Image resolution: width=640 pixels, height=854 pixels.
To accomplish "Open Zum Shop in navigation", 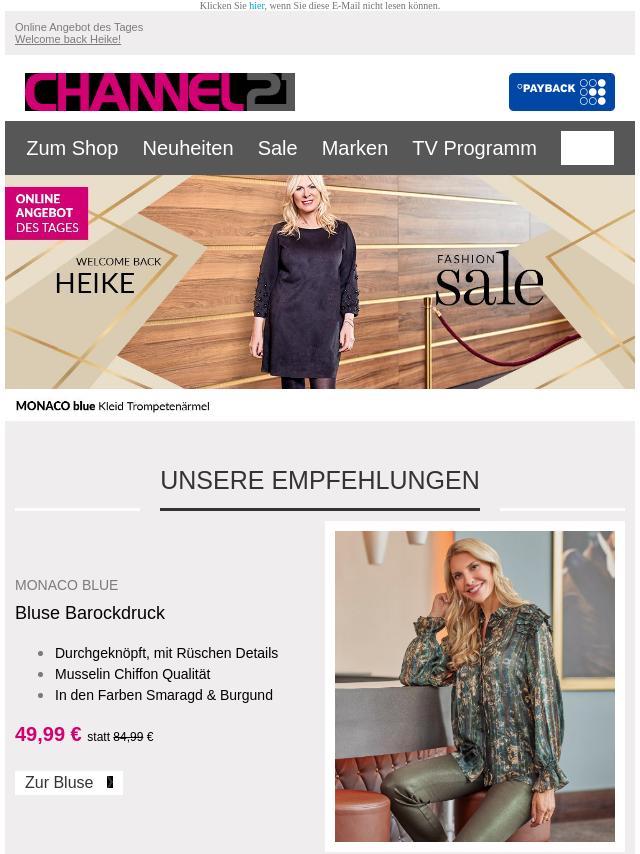I will 72,148.
